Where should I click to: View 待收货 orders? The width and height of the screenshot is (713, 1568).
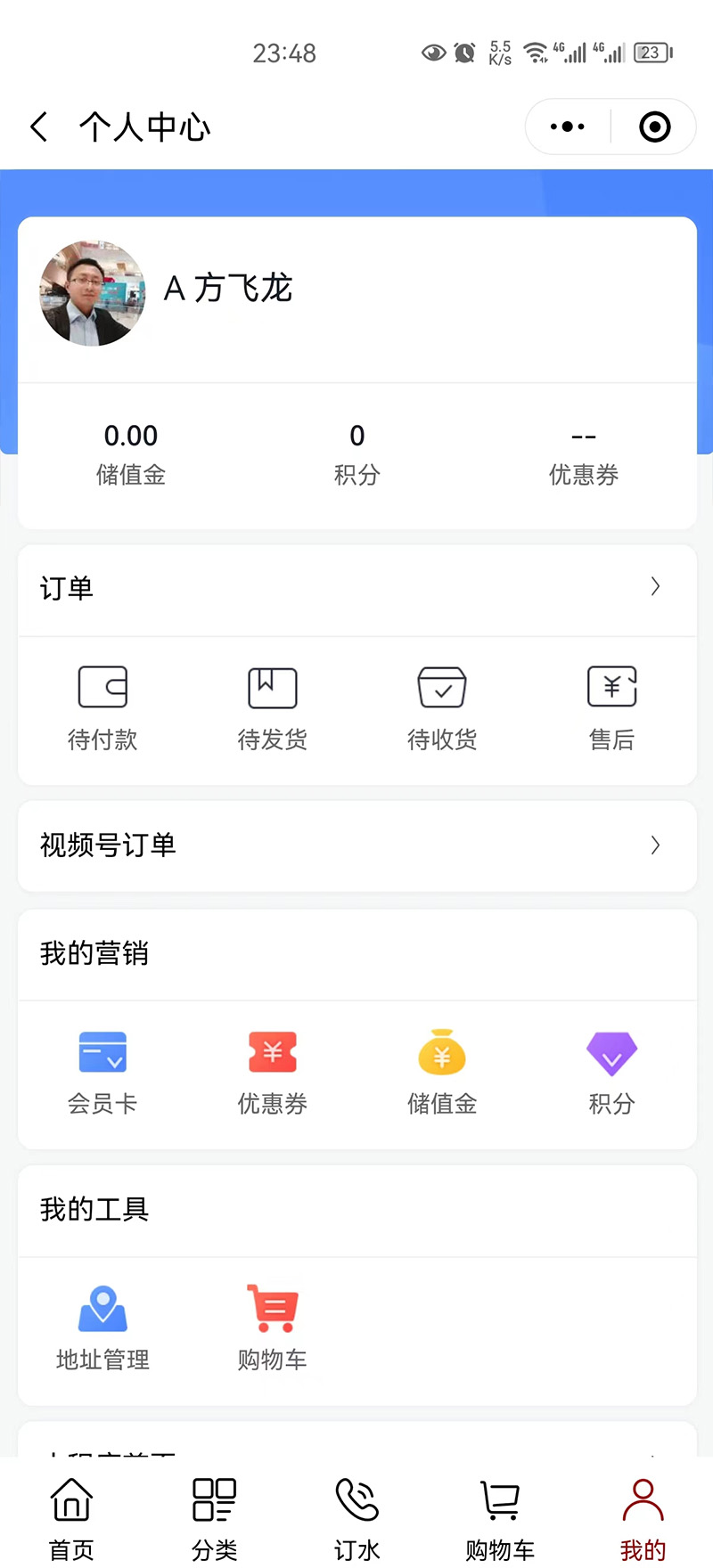click(x=442, y=707)
